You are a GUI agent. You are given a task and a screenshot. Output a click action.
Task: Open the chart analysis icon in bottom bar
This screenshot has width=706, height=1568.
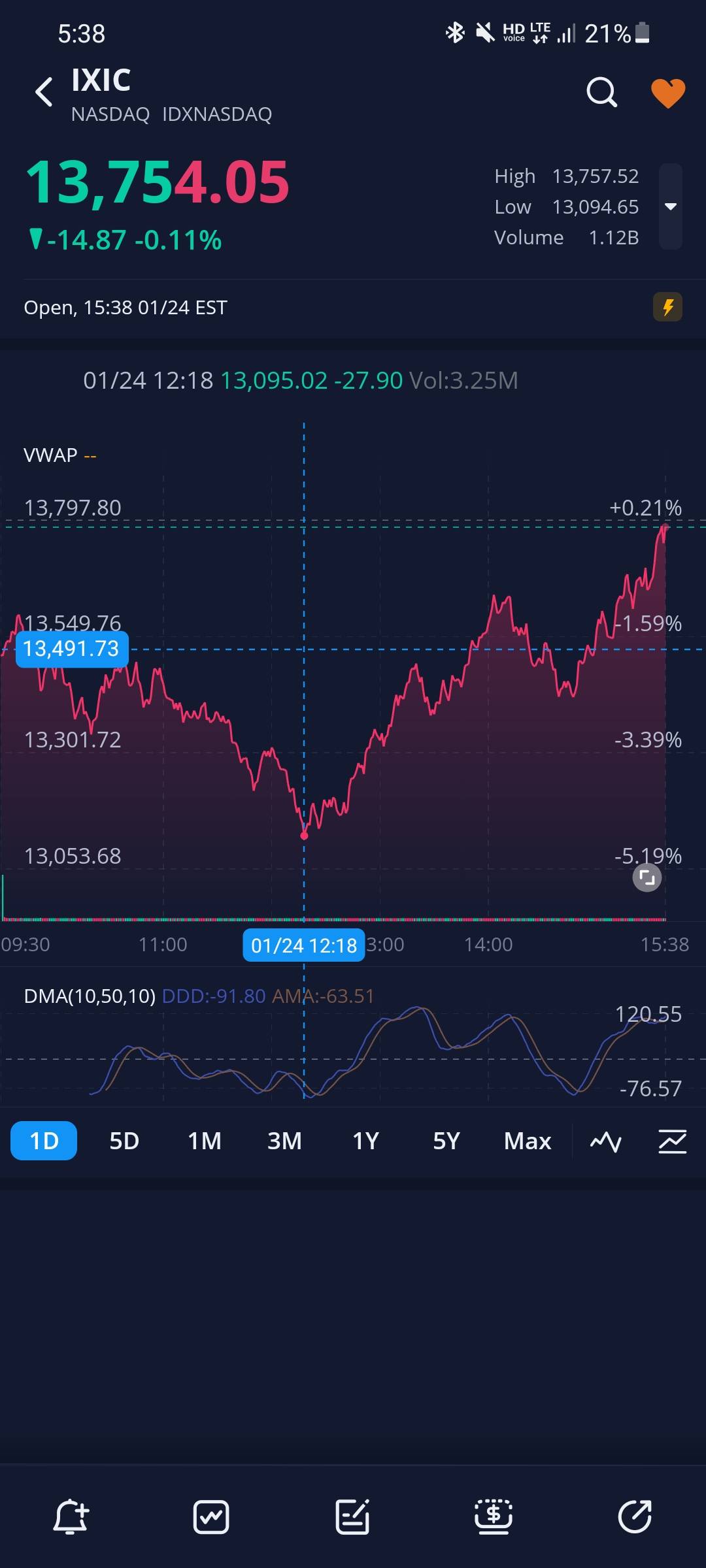click(x=211, y=1516)
